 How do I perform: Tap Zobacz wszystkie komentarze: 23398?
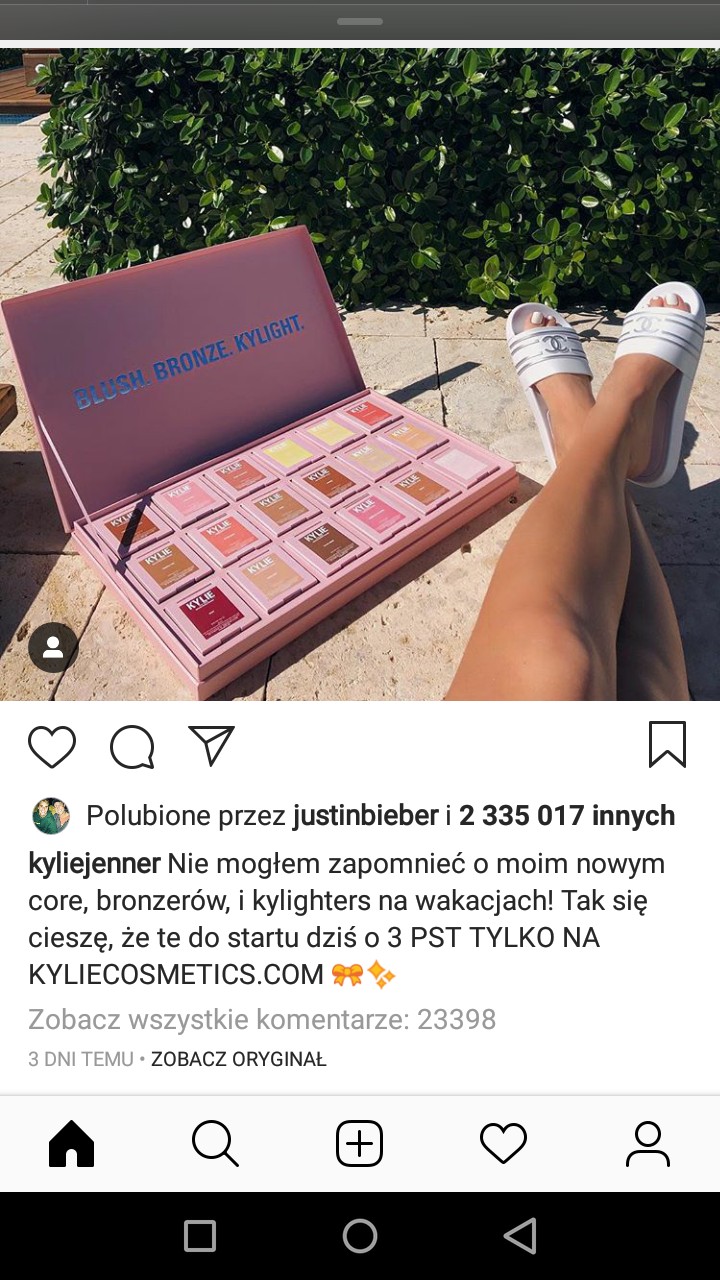pyautogui.click(x=262, y=1019)
